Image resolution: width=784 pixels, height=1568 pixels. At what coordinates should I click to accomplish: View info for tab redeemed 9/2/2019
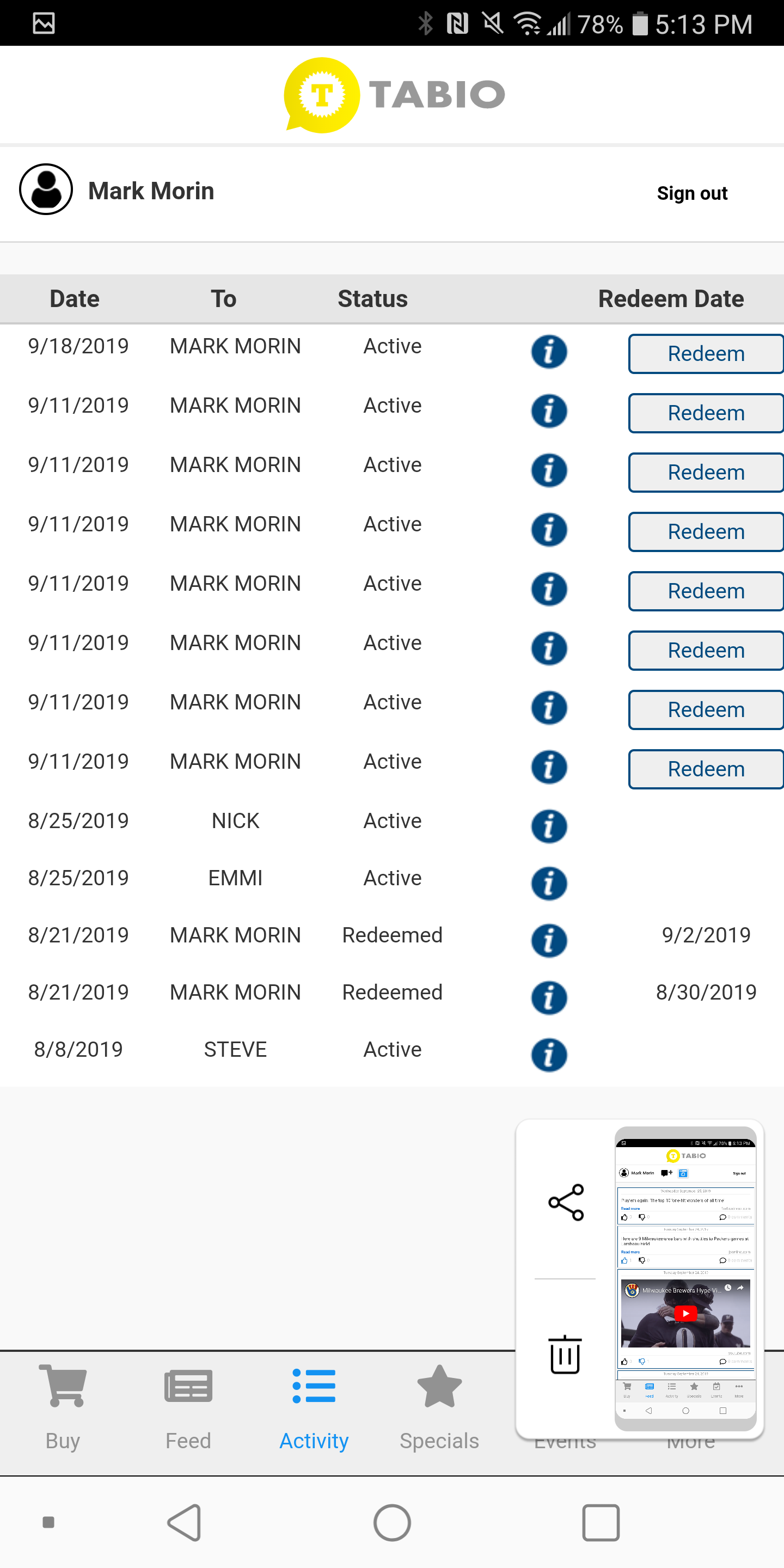[548, 941]
